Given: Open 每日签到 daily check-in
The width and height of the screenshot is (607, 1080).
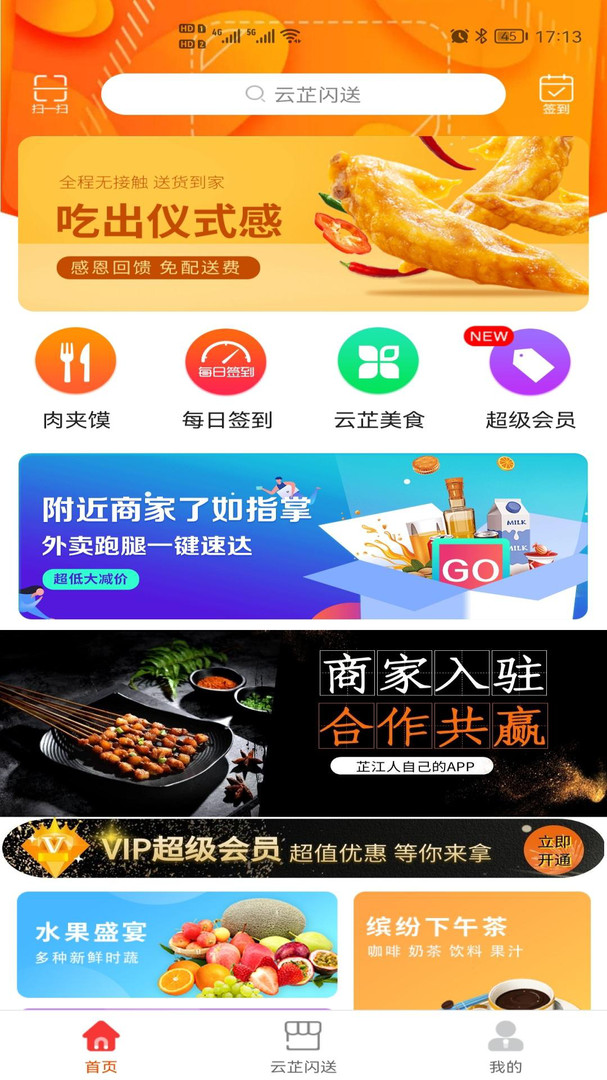Looking at the screenshot, I should (227, 378).
